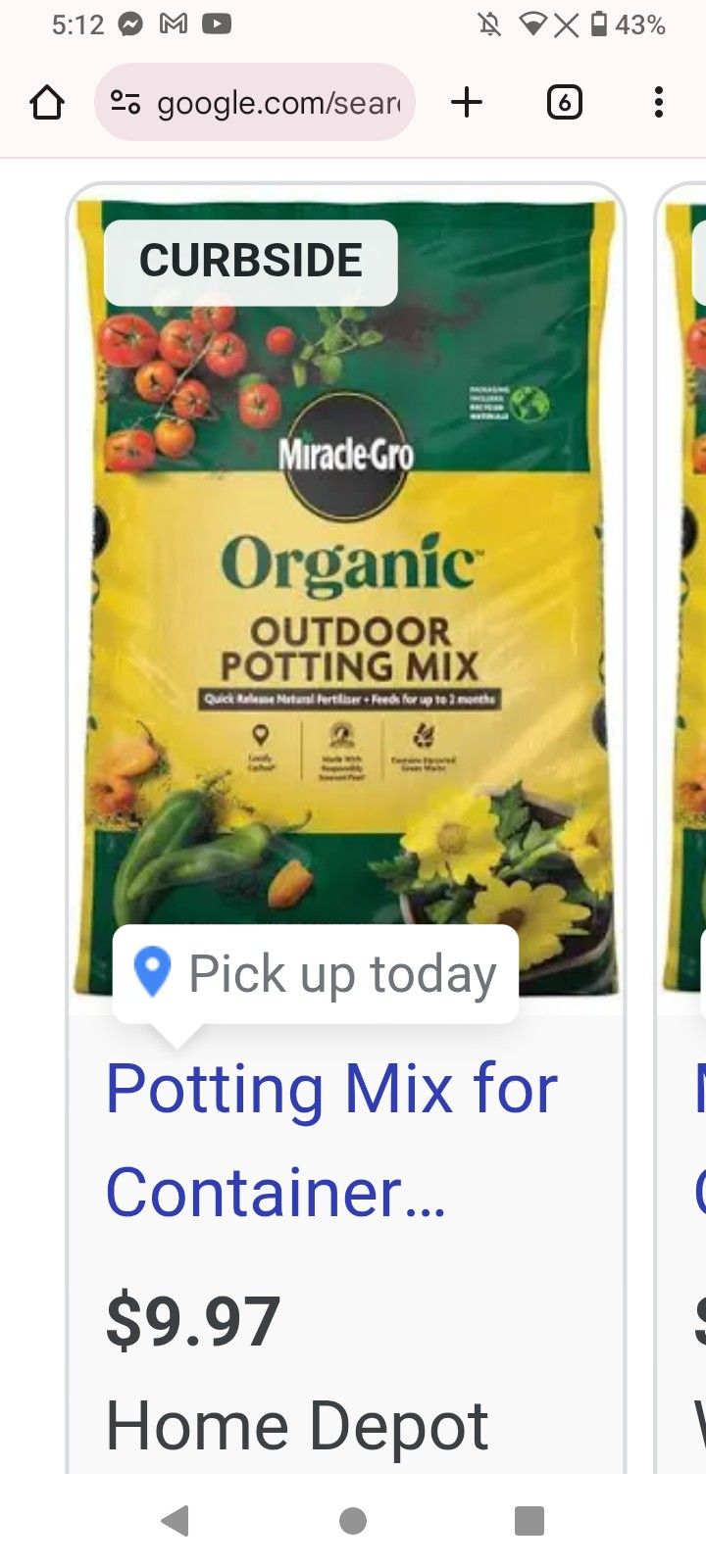This screenshot has width=706, height=1568.
Task: Tap the Home icon beside the address bar
Action: (47, 102)
